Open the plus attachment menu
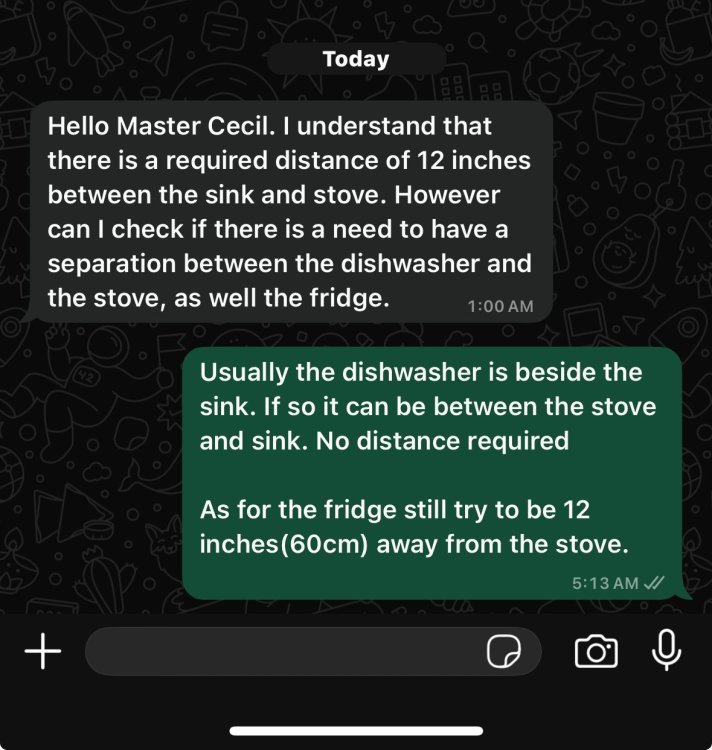712x750 pixels. [x=42, y=652]
